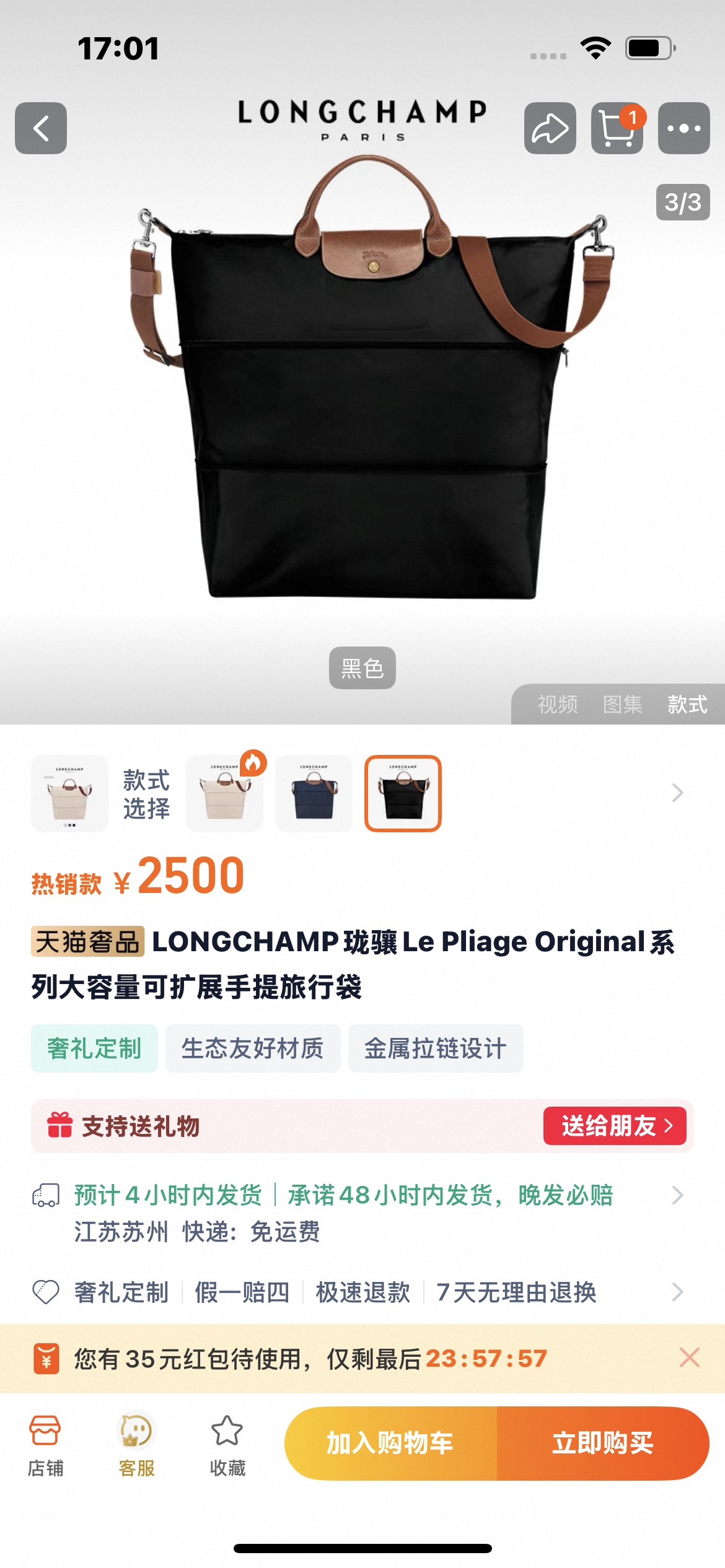Select the 款式 image tab
This screenshot has width=725, height=1568.
pos(687,704)
